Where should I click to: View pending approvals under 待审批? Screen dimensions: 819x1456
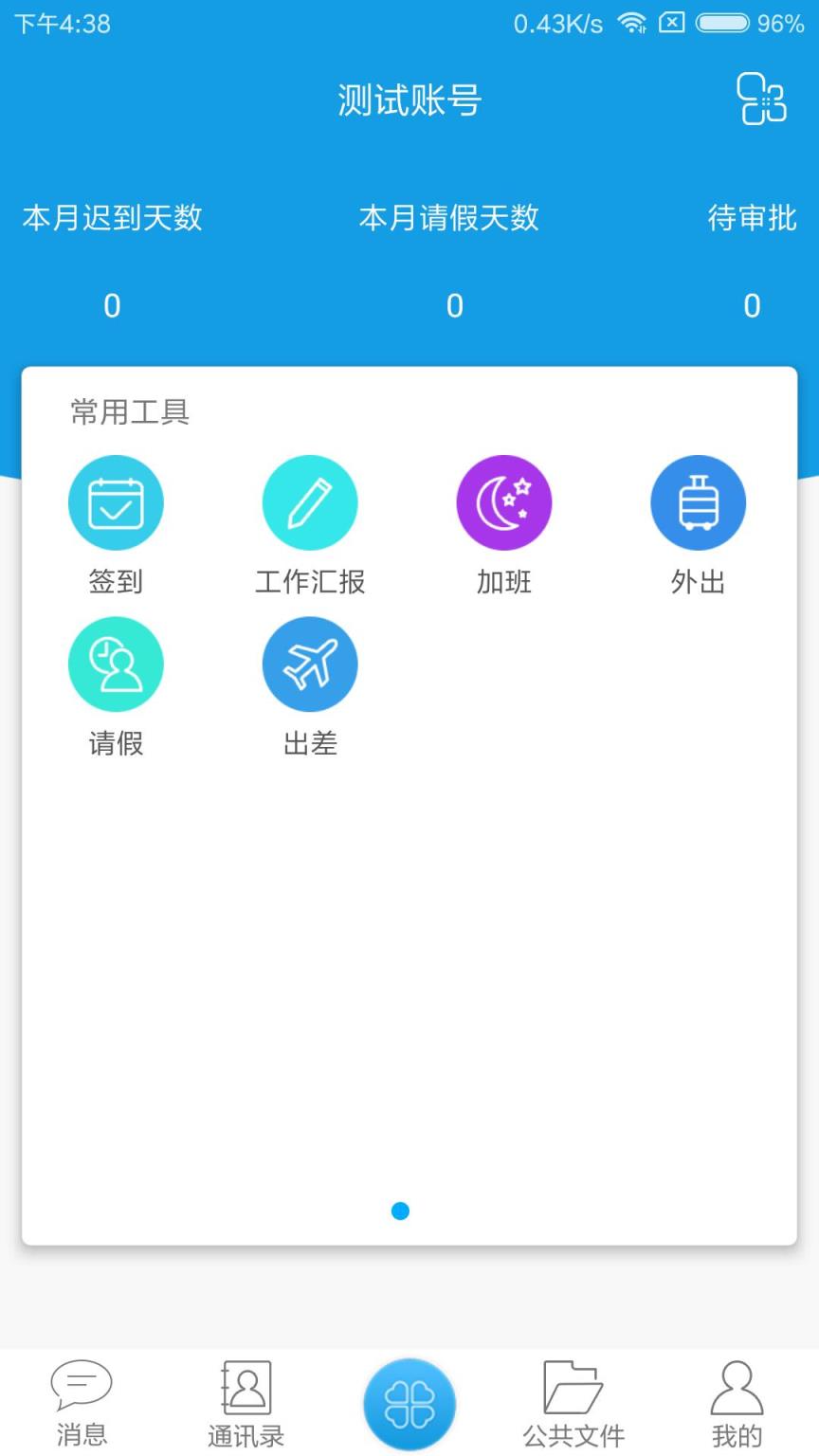[x=753, y=305]
